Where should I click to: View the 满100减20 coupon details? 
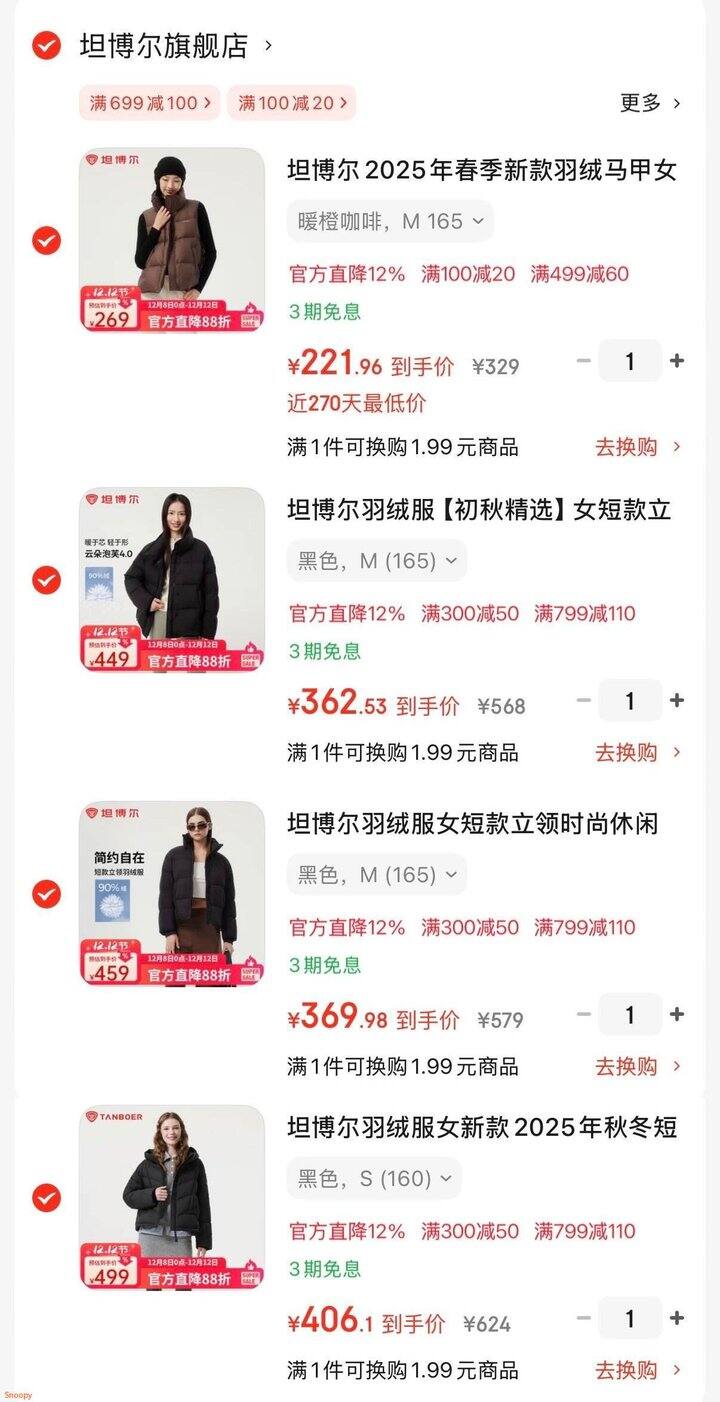coord(291,103)
